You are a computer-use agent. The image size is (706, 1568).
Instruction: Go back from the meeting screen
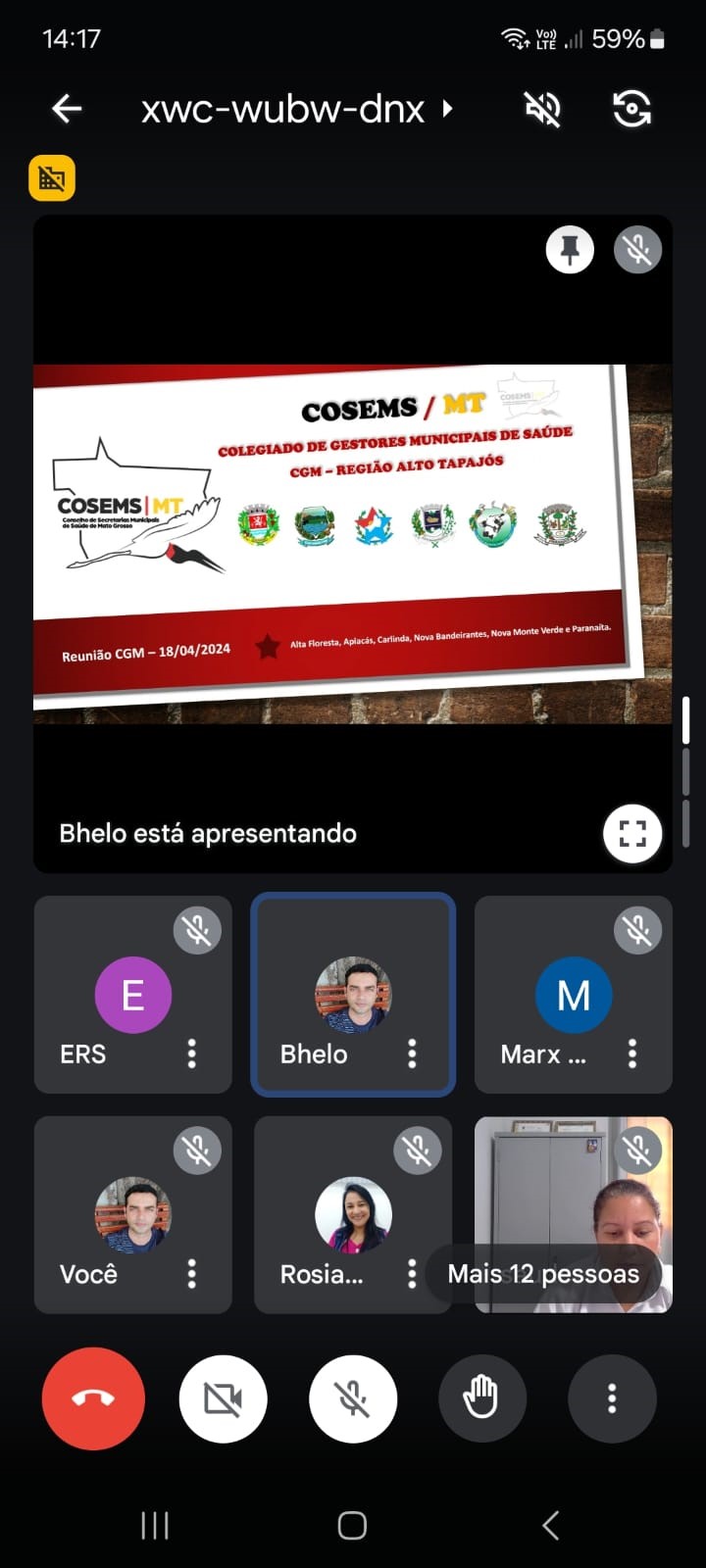tap(67, 109)
